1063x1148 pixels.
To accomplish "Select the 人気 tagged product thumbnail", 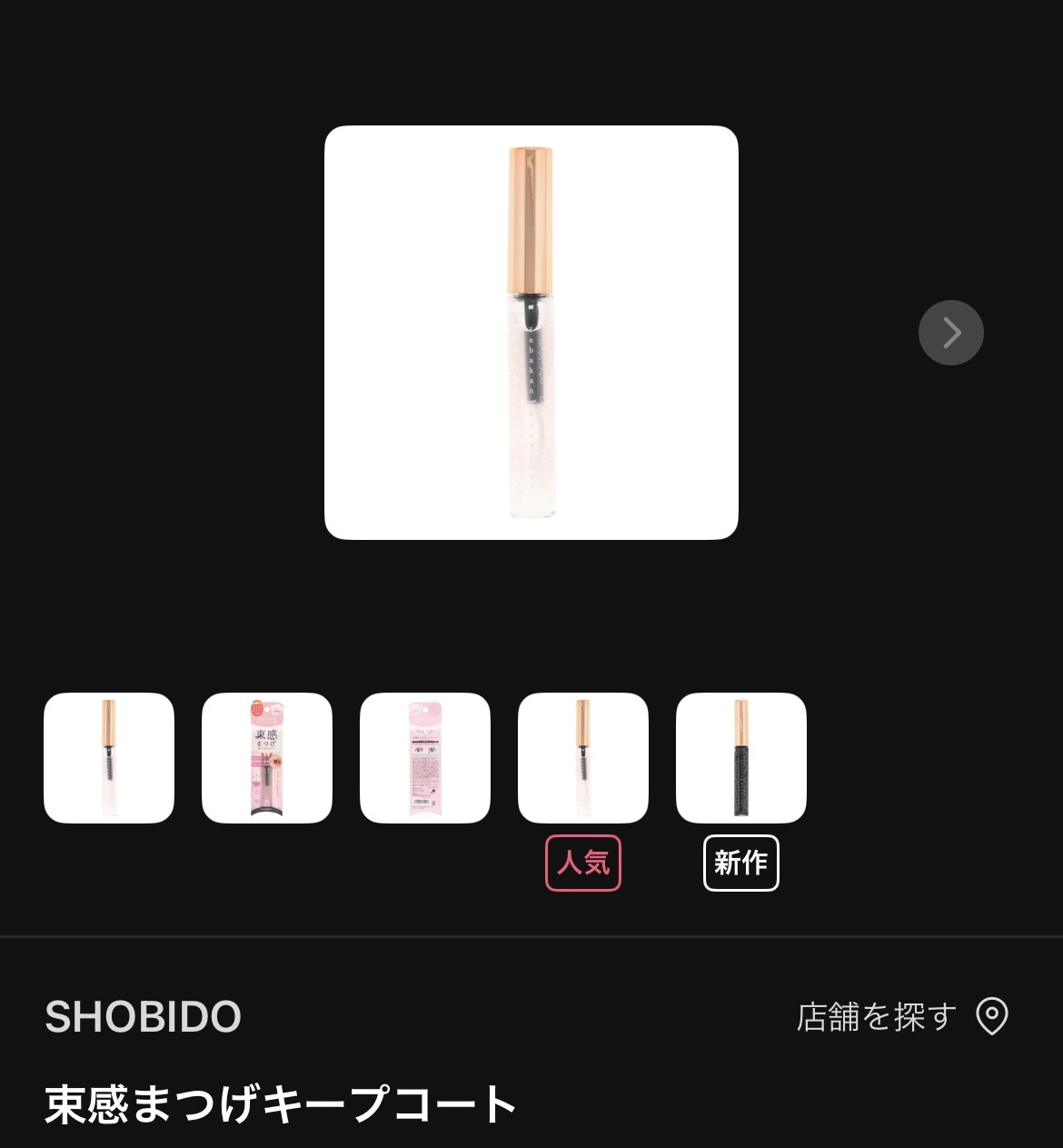I will click(x=583, y=757).
